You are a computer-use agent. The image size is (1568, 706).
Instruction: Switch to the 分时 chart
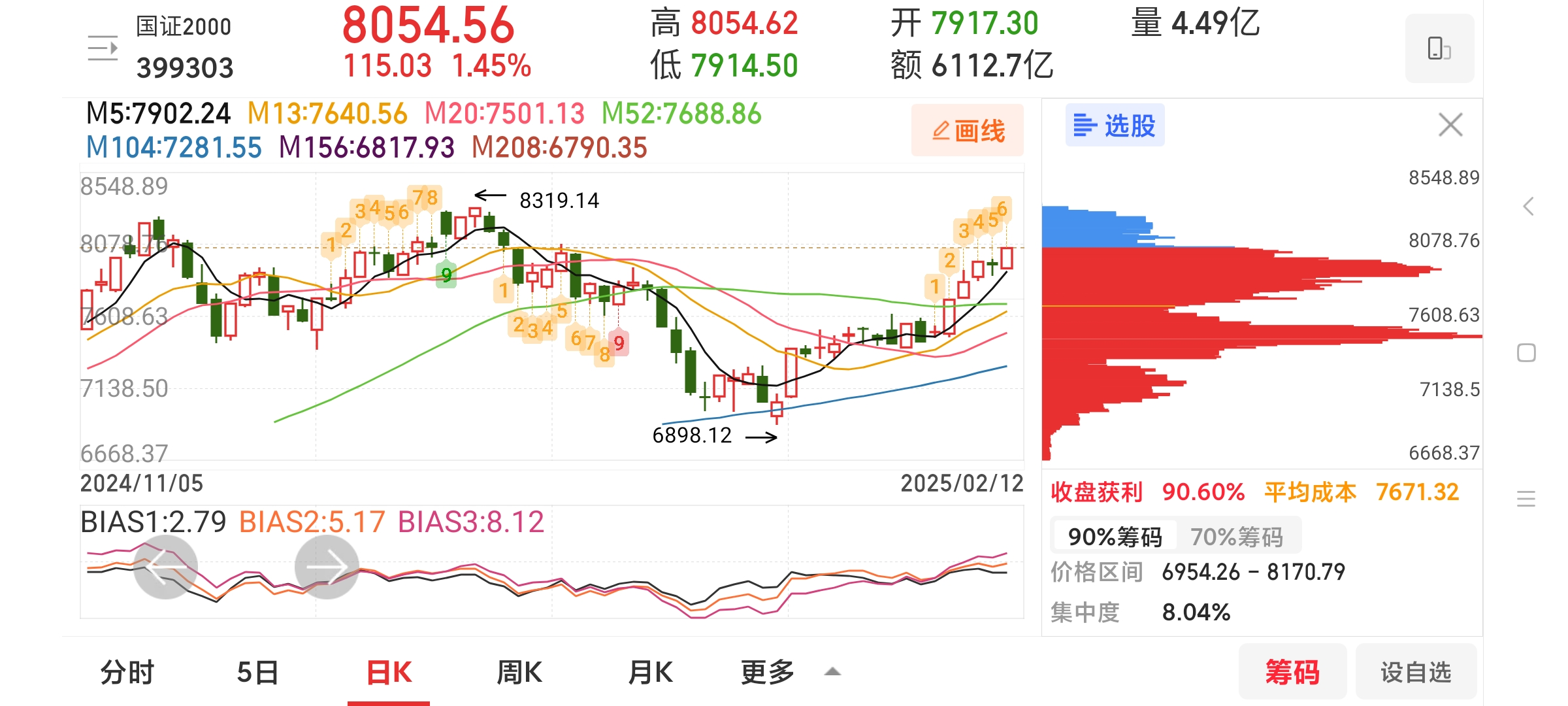[x=127, y=672]
